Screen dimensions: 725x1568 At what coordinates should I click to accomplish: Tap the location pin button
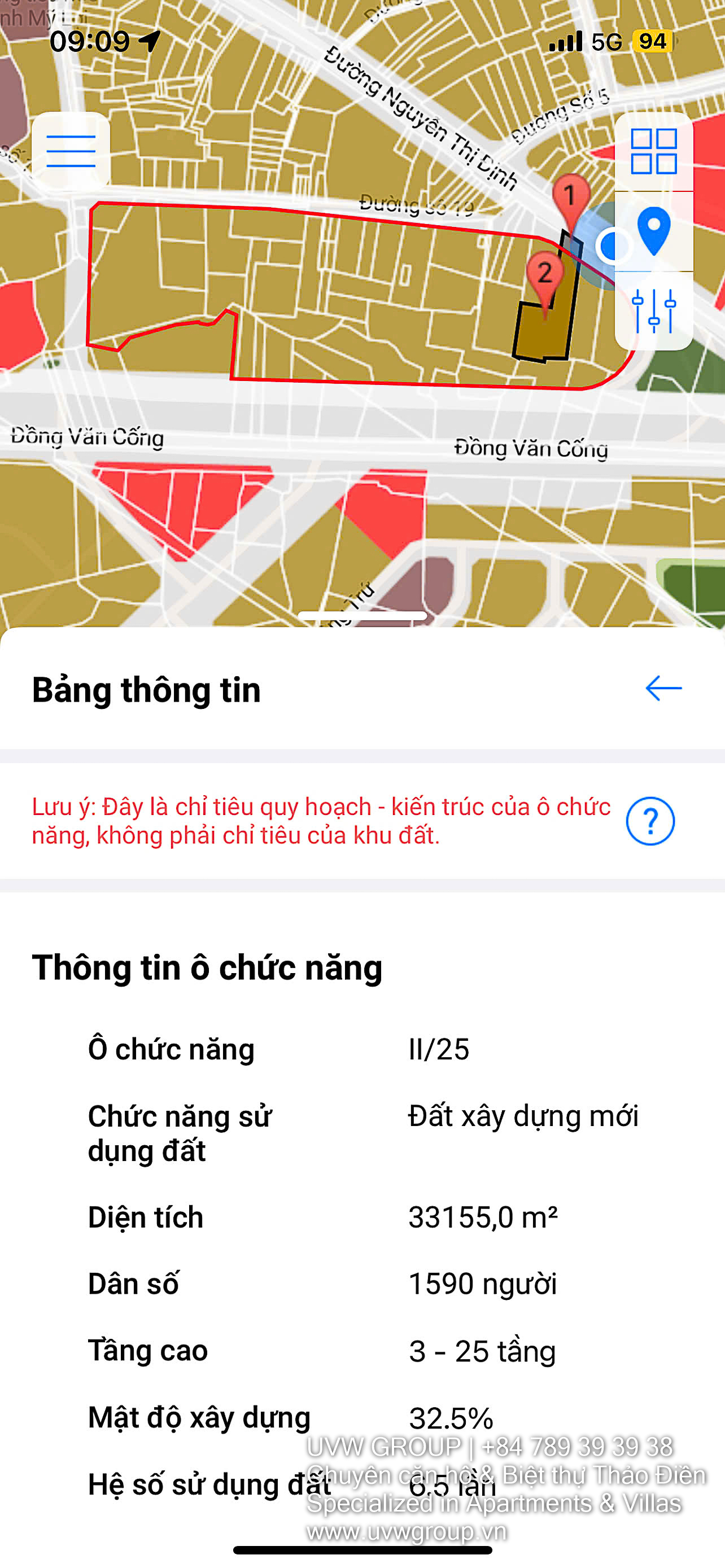(653, 231)
